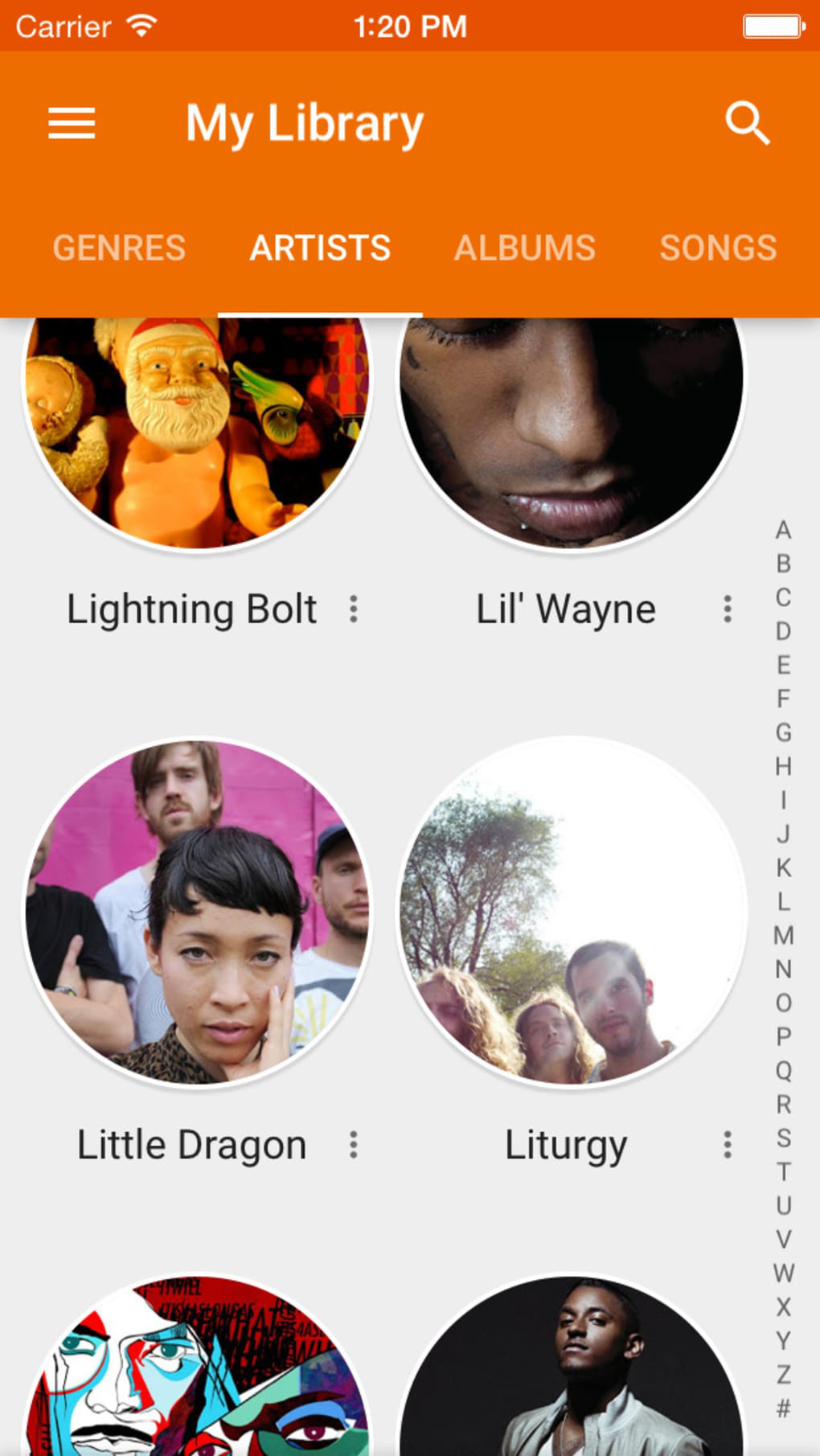Jump to letter M in the index

[784, 936]
